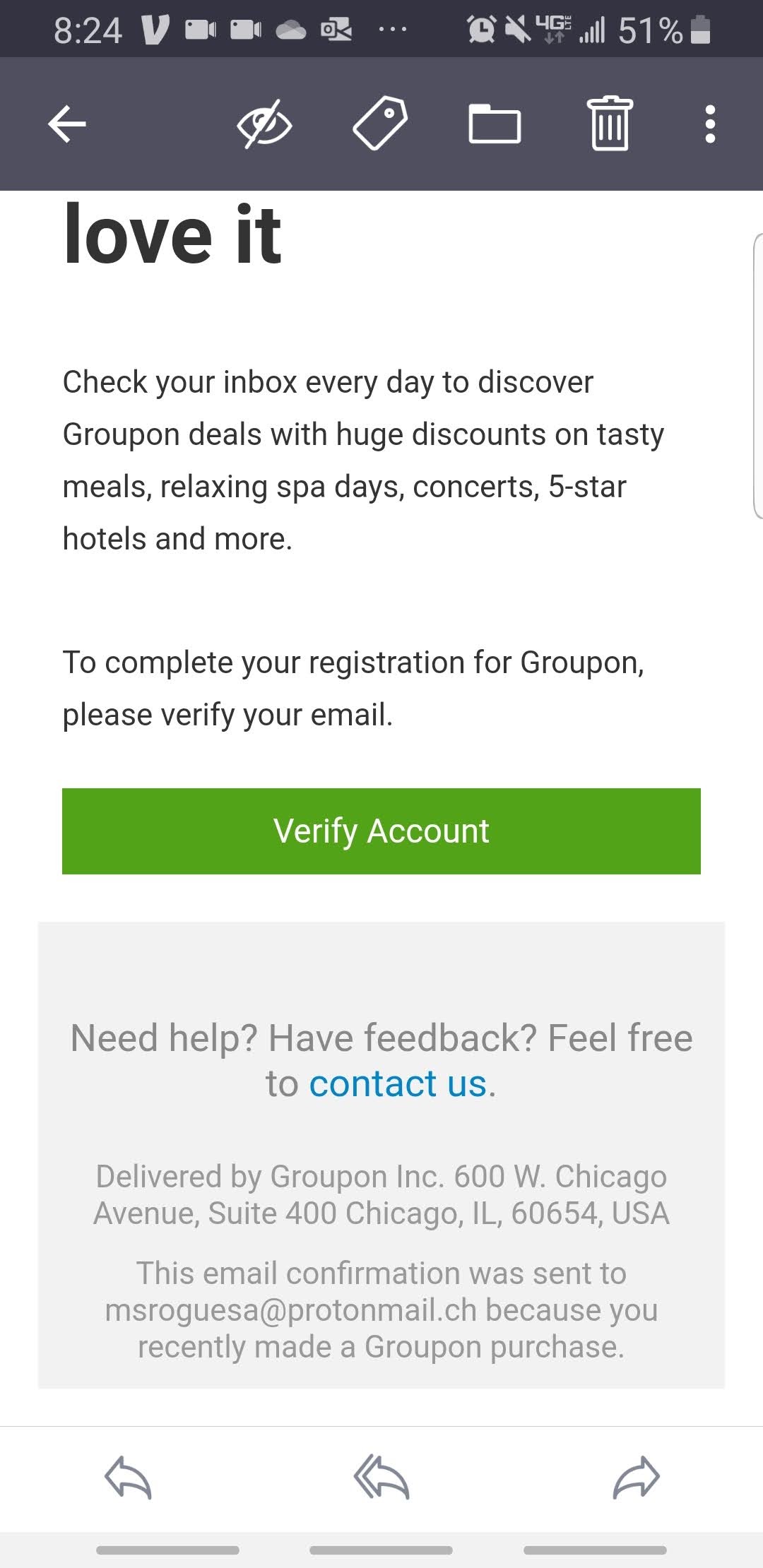
Task: Move email to a folder
Action: 495,124
